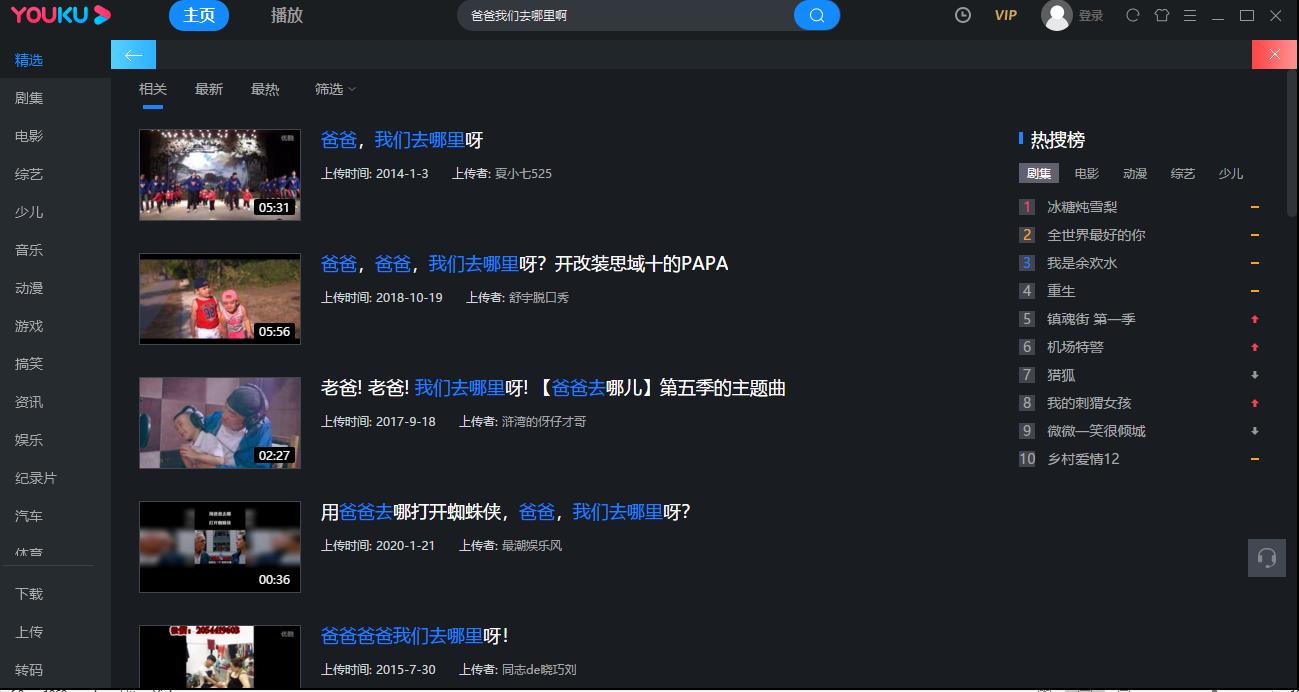This screenshot has width=1299, height=692.
Task: Tap 登录 to log in
Action: pos(1091,16)
